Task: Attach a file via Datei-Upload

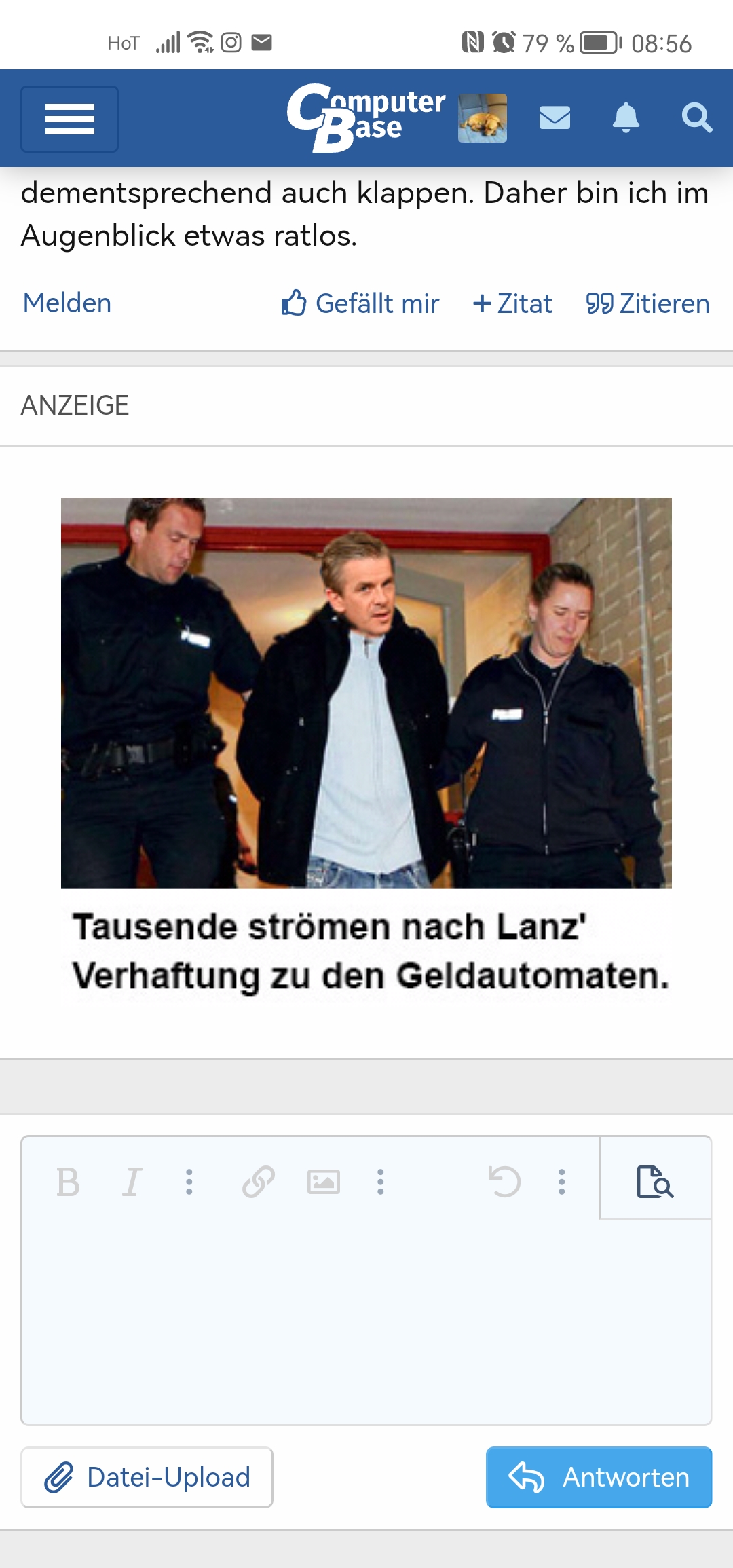Action: (x=147, y=1477)
